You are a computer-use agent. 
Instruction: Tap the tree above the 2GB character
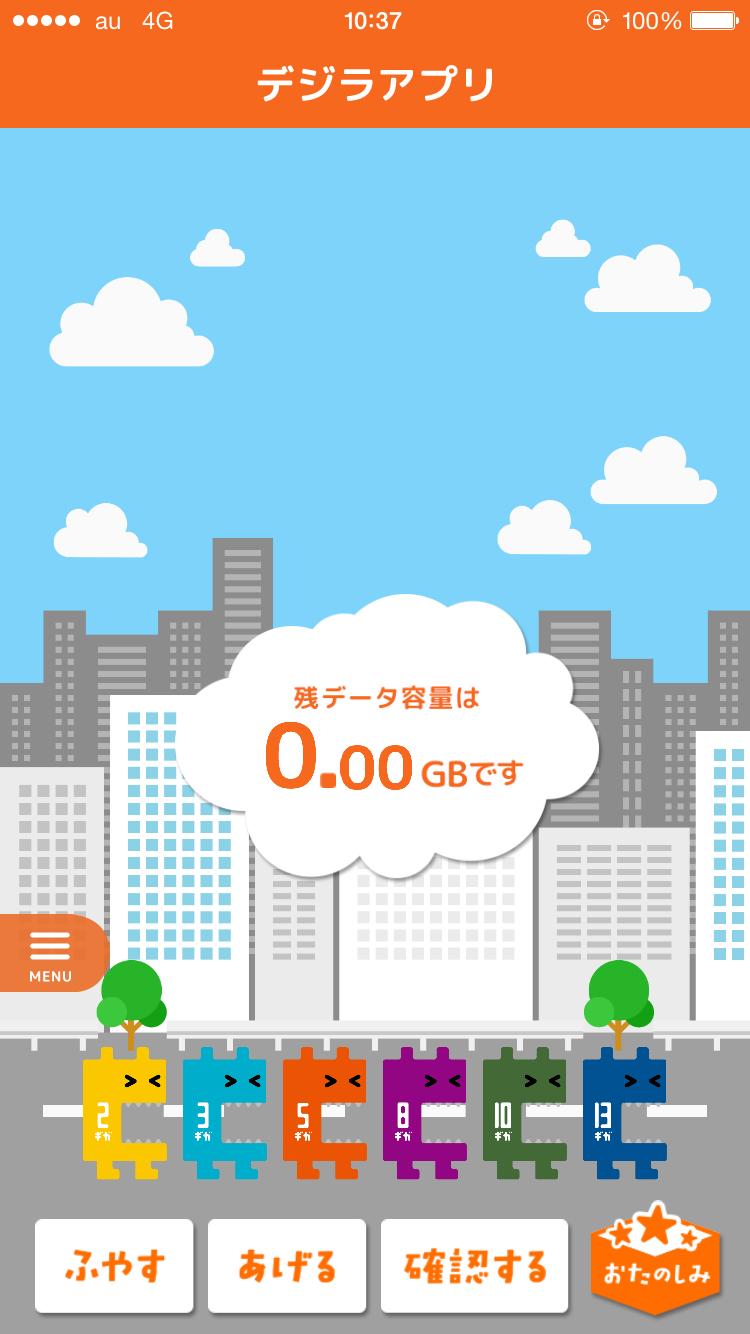(131, 995)
